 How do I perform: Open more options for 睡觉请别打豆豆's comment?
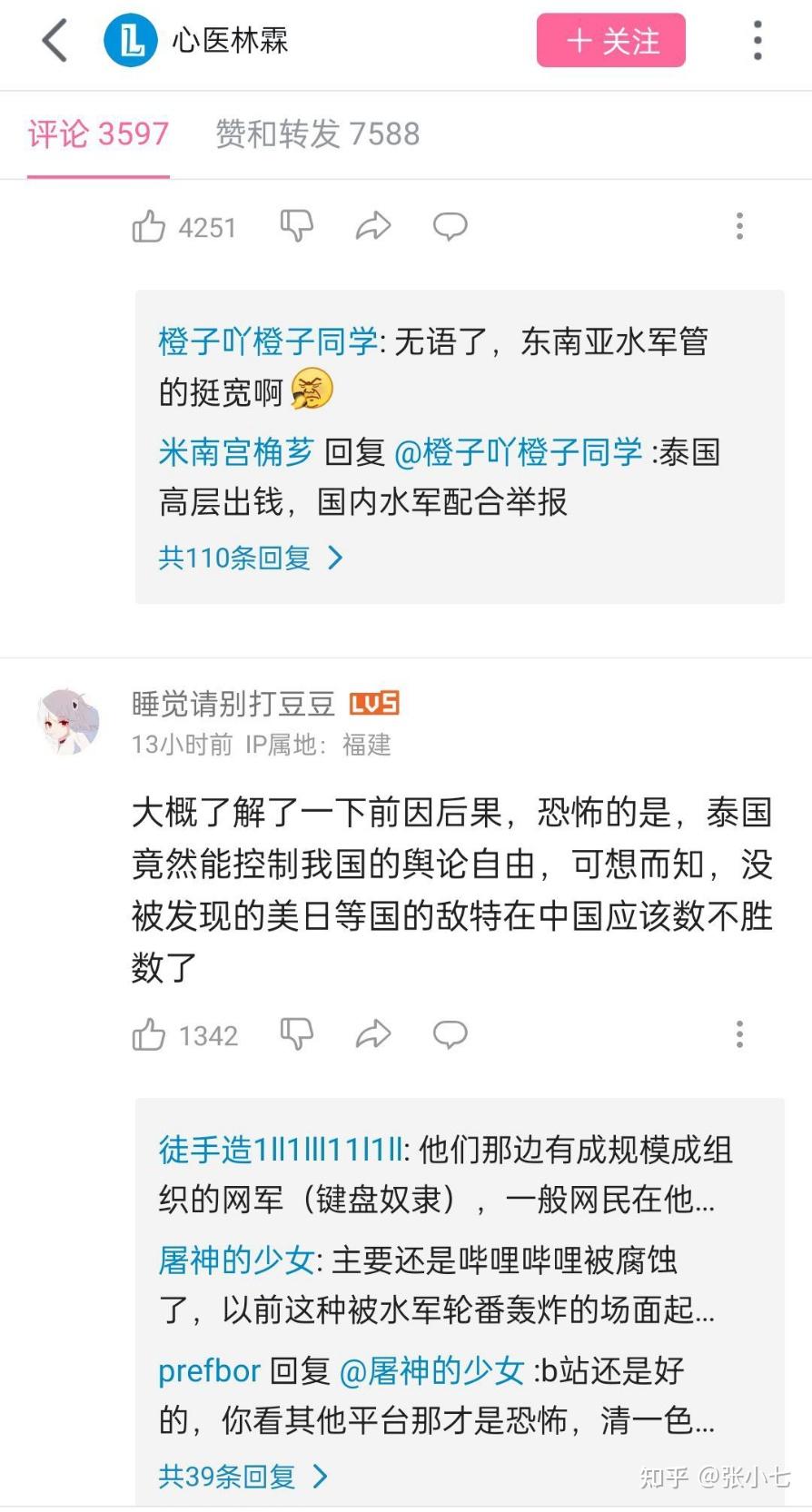point(739,1034)
